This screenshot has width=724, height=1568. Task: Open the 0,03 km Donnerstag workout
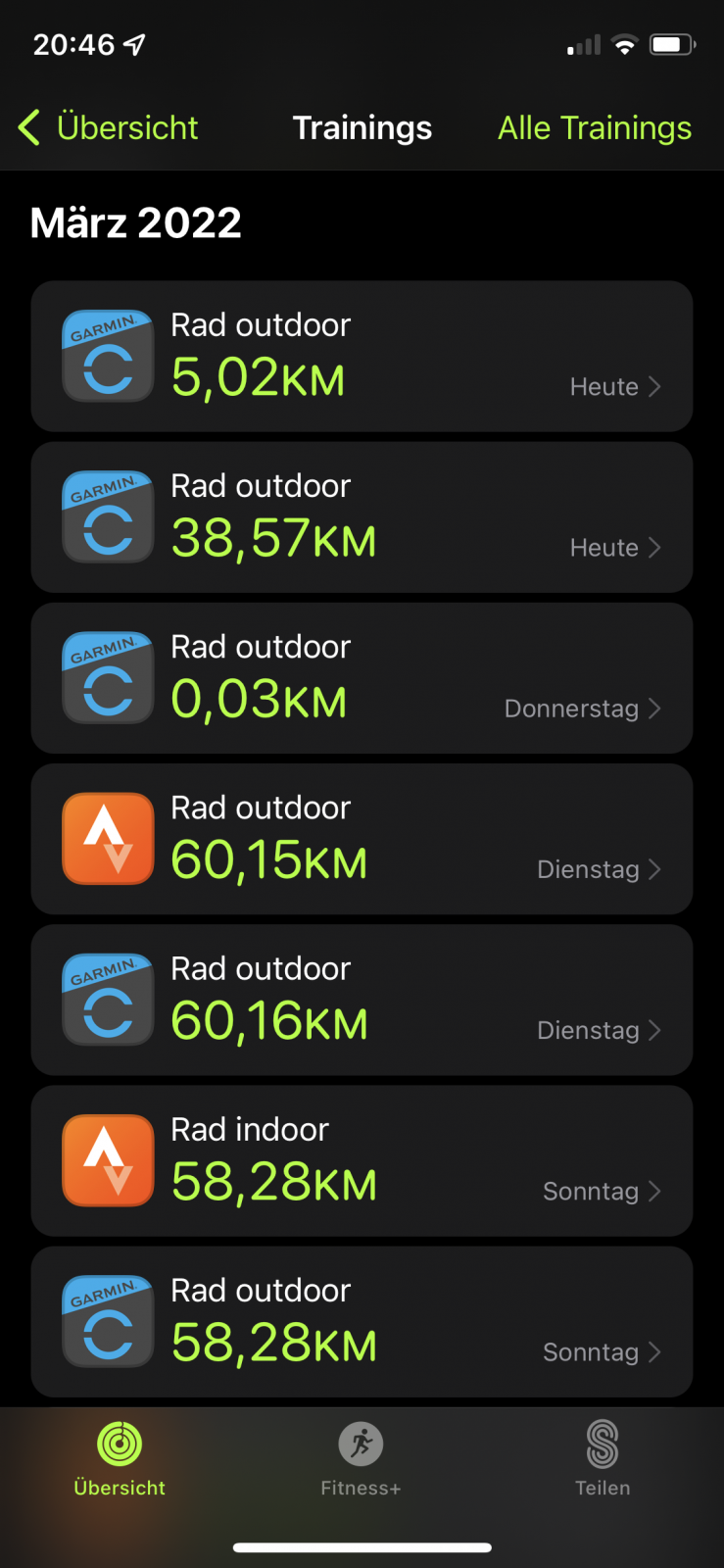pos(362,678)
